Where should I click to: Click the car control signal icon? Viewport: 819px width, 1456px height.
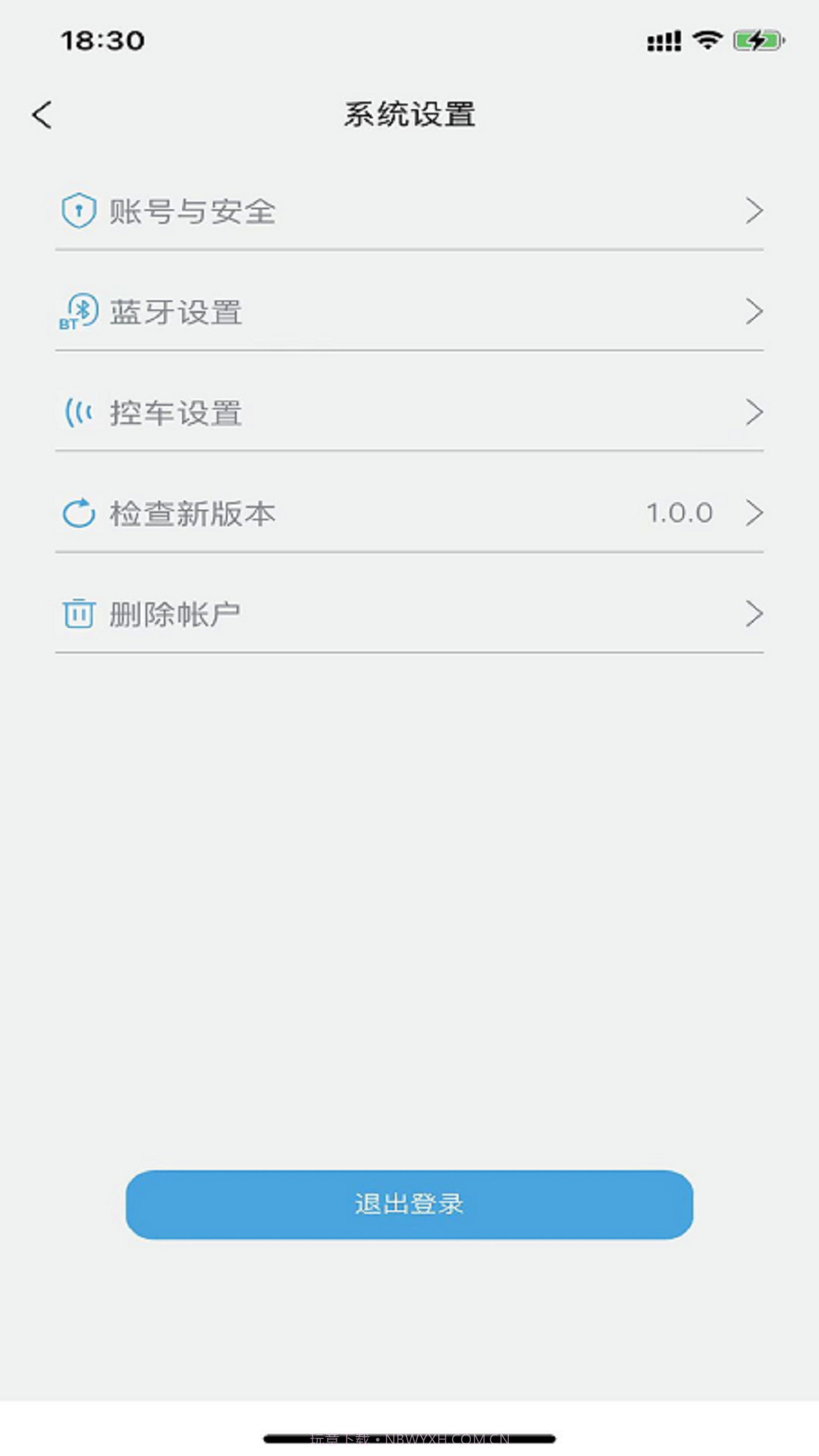coord(79,412)
